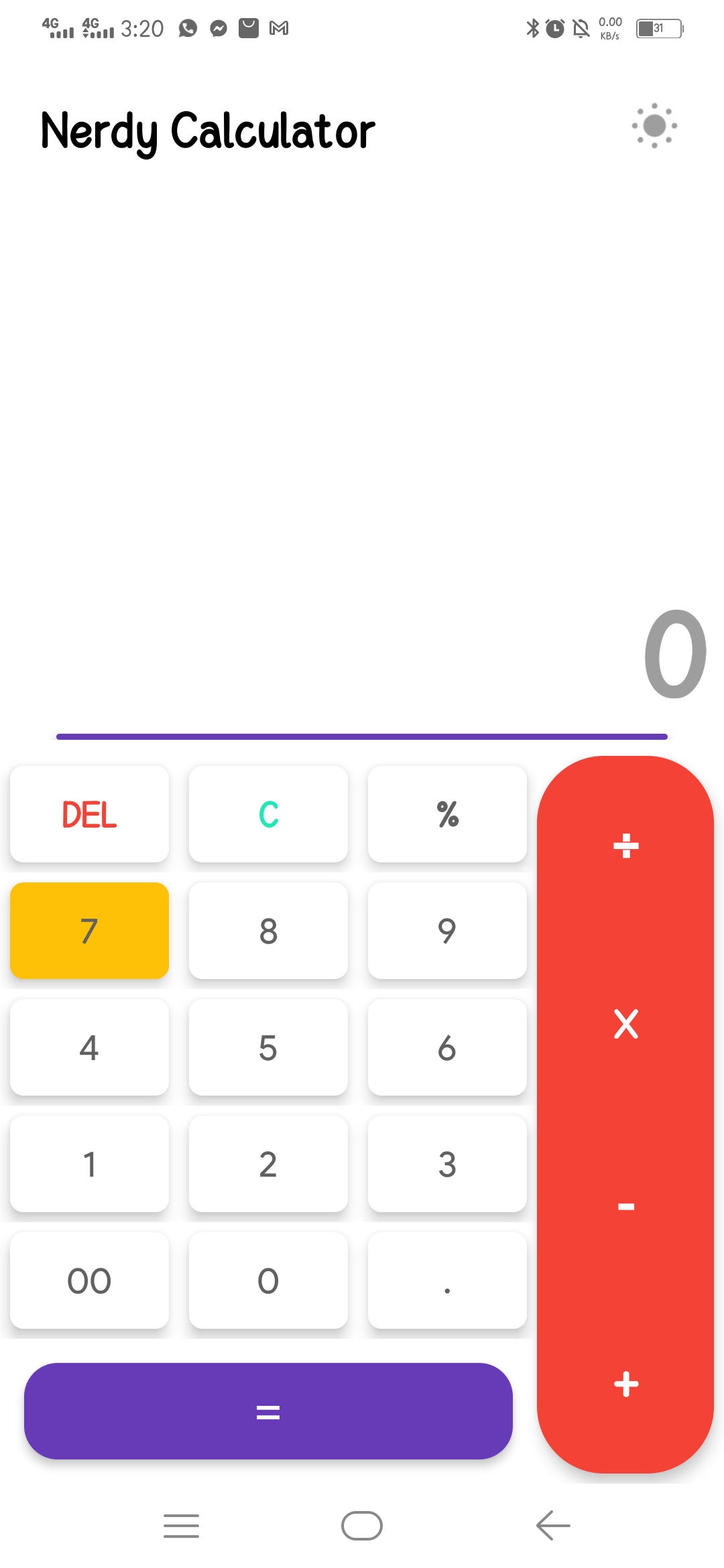724x1568 pixels.
Task: Tap the 3 key
Action: point(447,1164)
